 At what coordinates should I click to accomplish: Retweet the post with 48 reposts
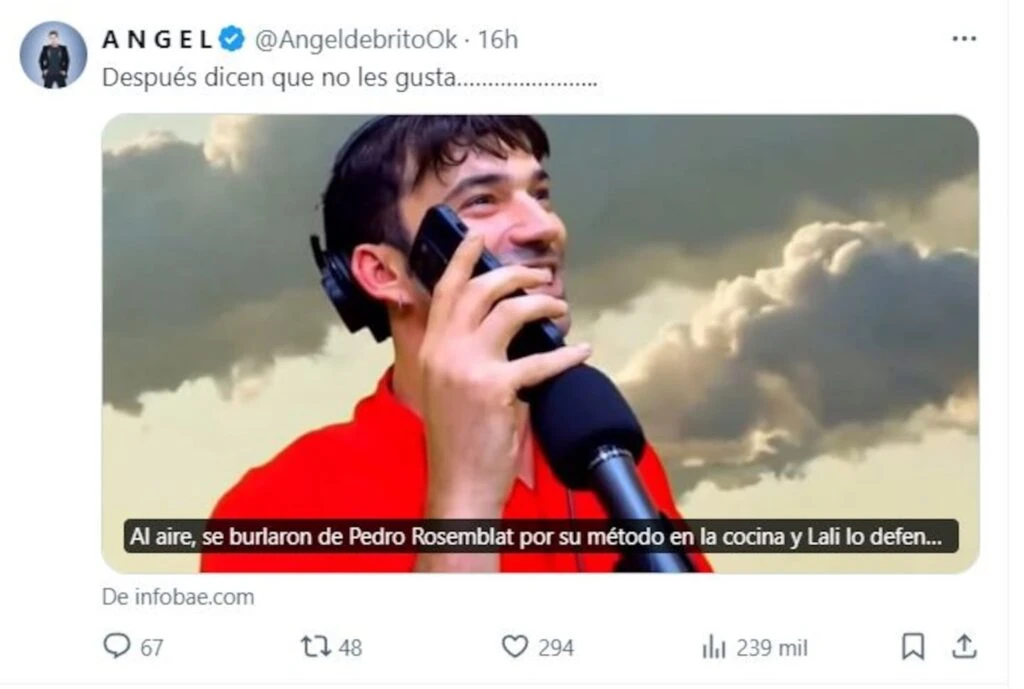tap(316, 647)
